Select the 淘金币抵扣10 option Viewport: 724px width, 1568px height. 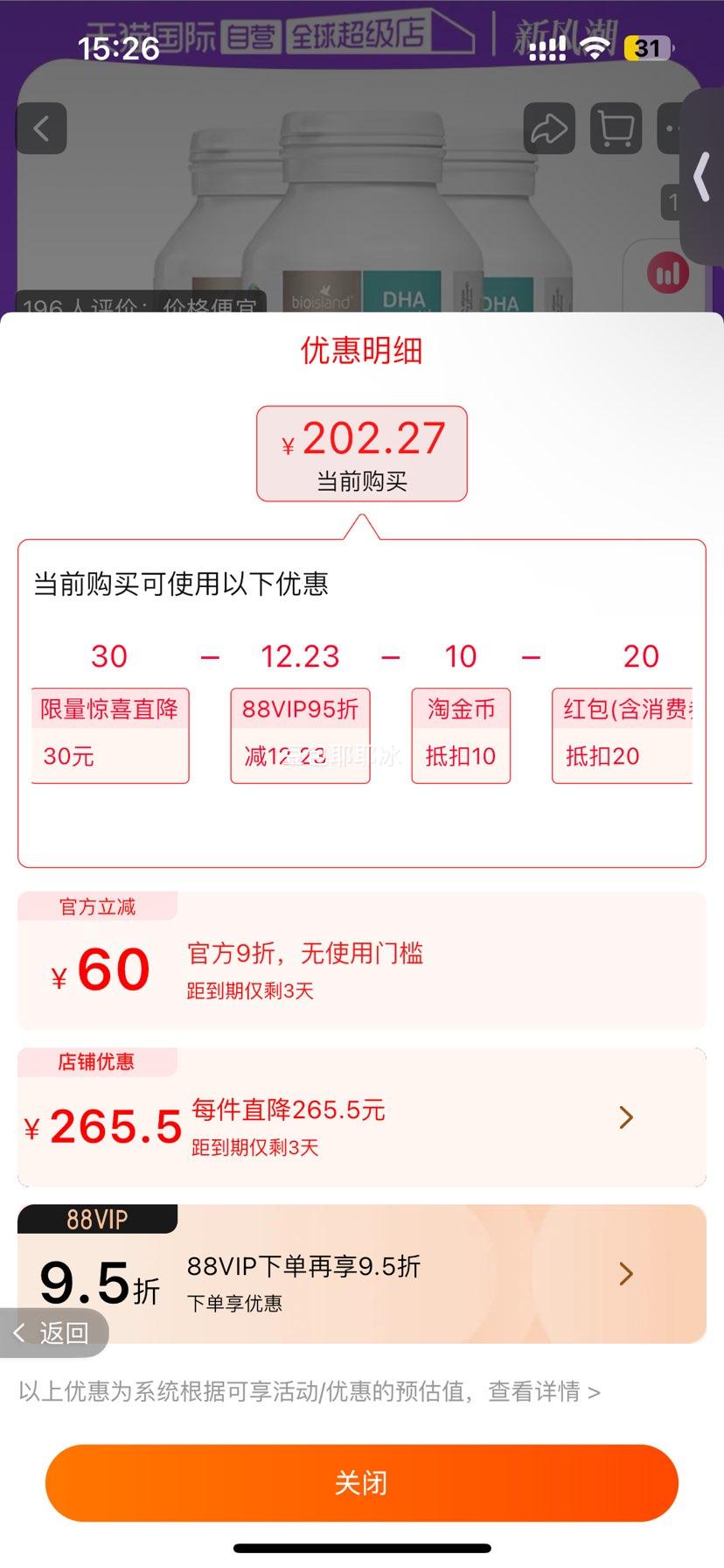point(461,734)
